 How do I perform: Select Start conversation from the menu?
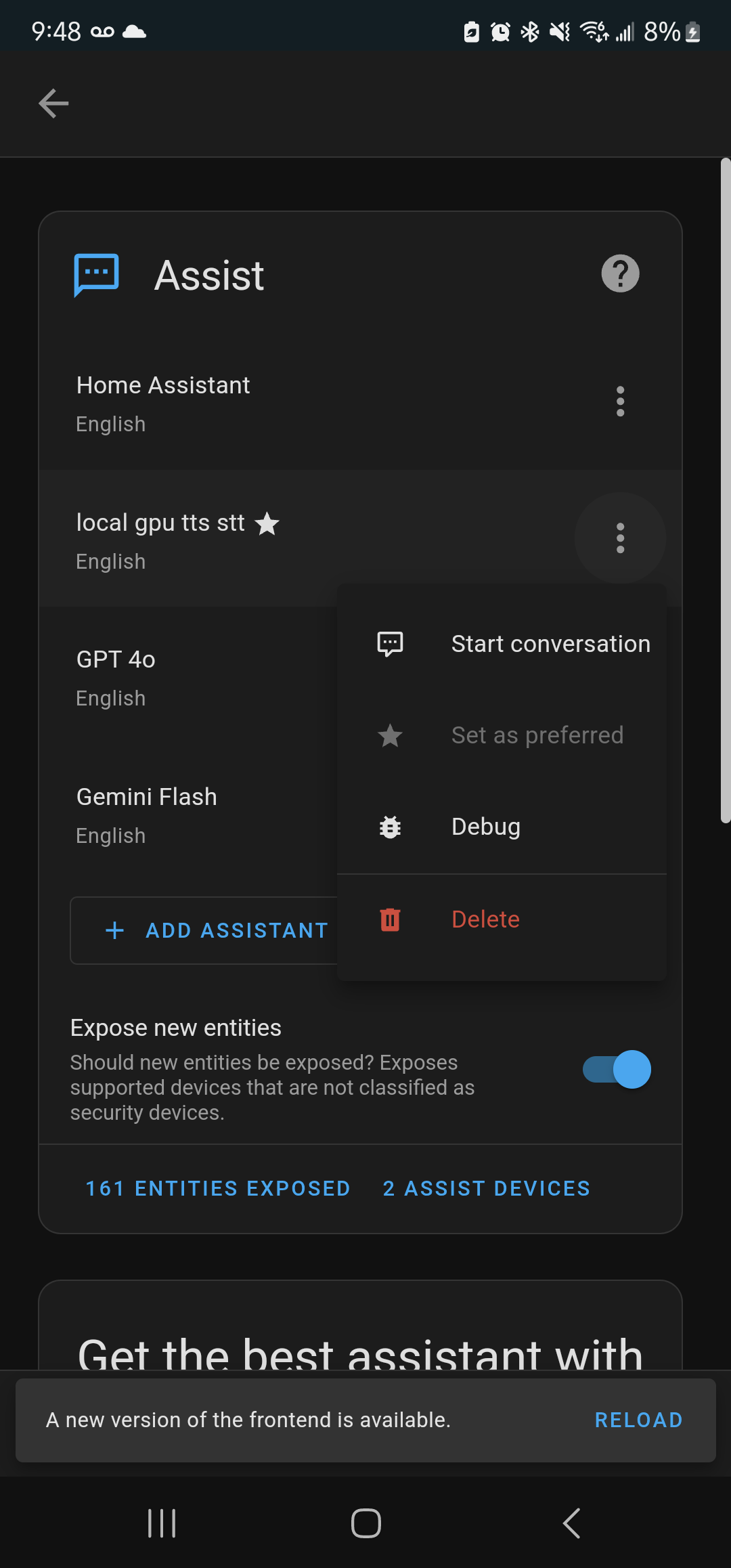click(550, 643)
